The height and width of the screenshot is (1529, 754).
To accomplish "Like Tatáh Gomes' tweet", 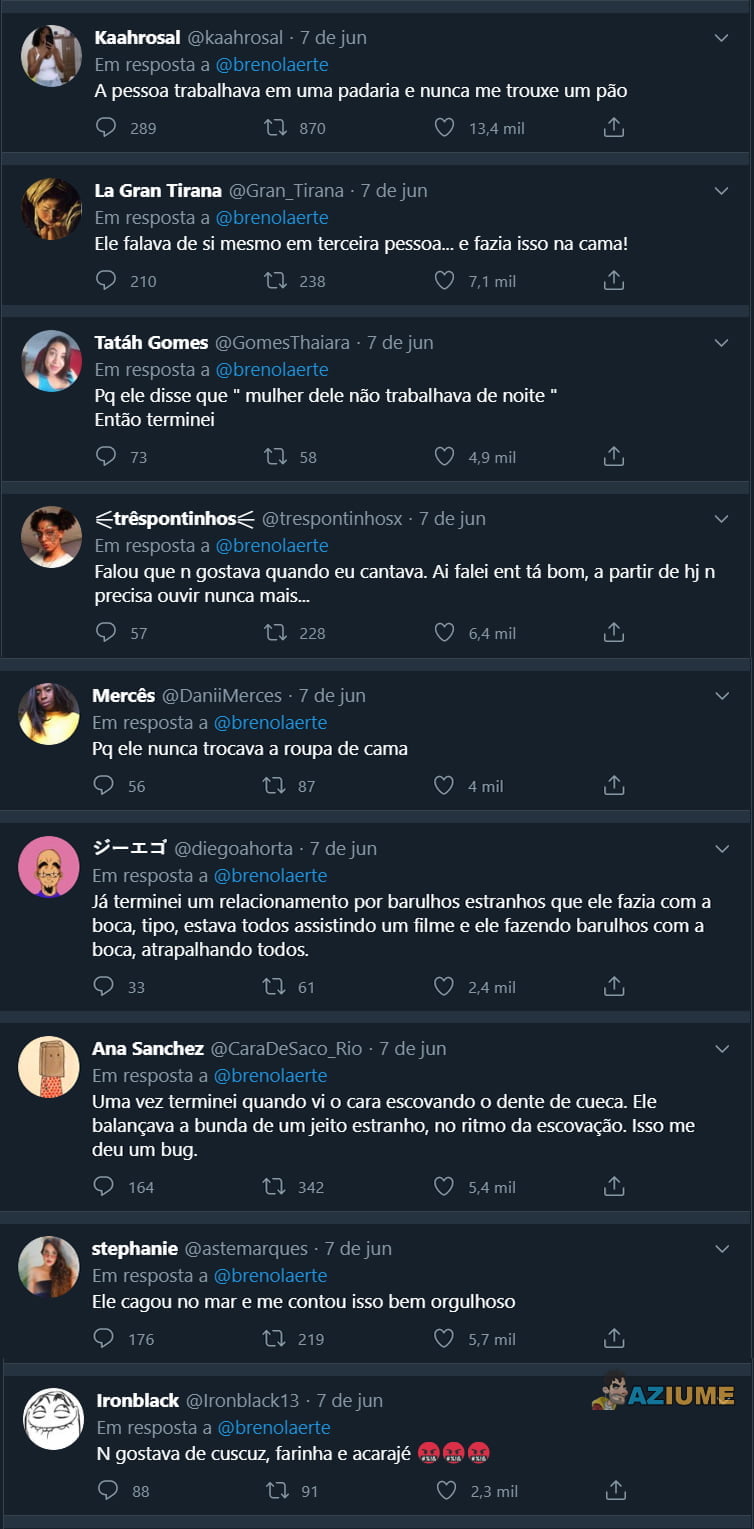I will coord(444,456).
